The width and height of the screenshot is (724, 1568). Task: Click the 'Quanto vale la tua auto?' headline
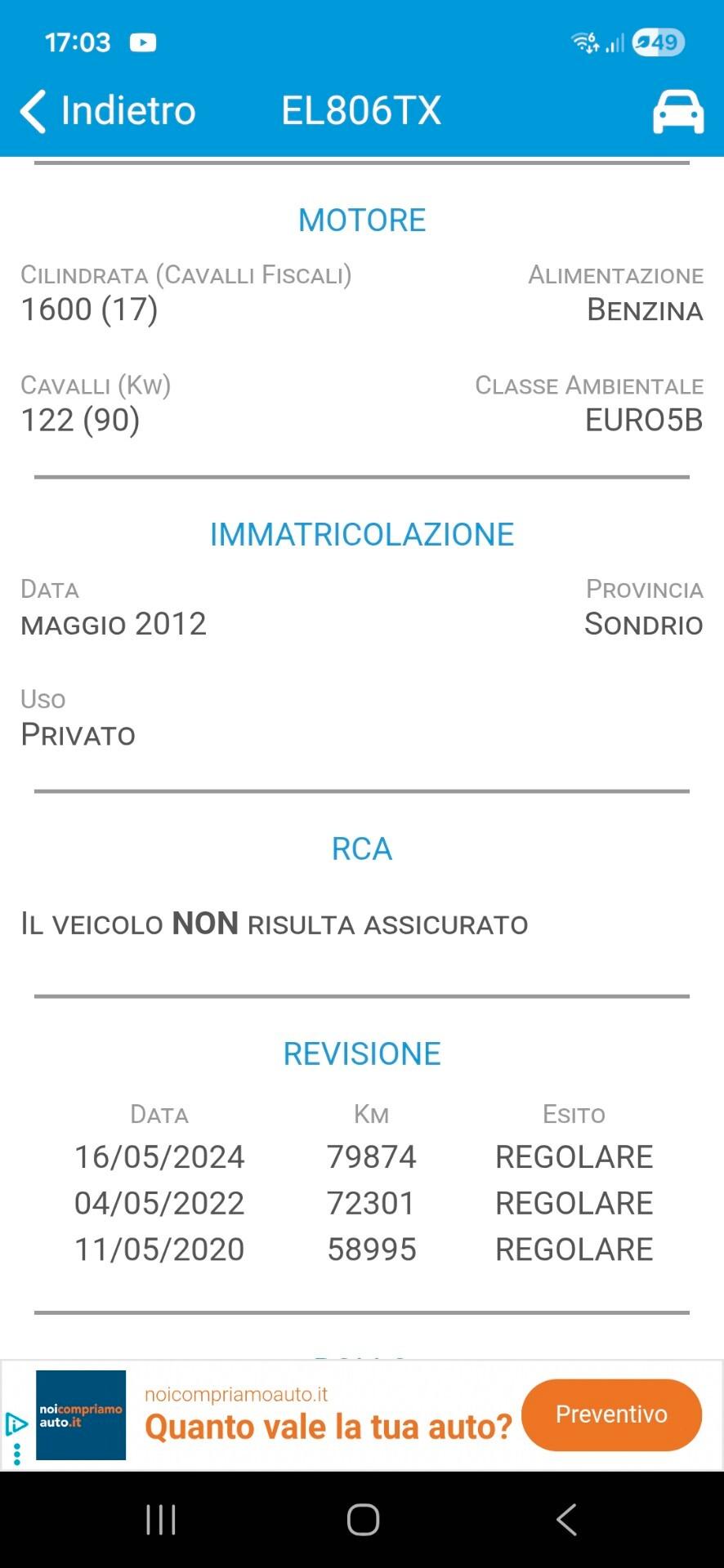pyautogui.click(x=327, y=1428)
